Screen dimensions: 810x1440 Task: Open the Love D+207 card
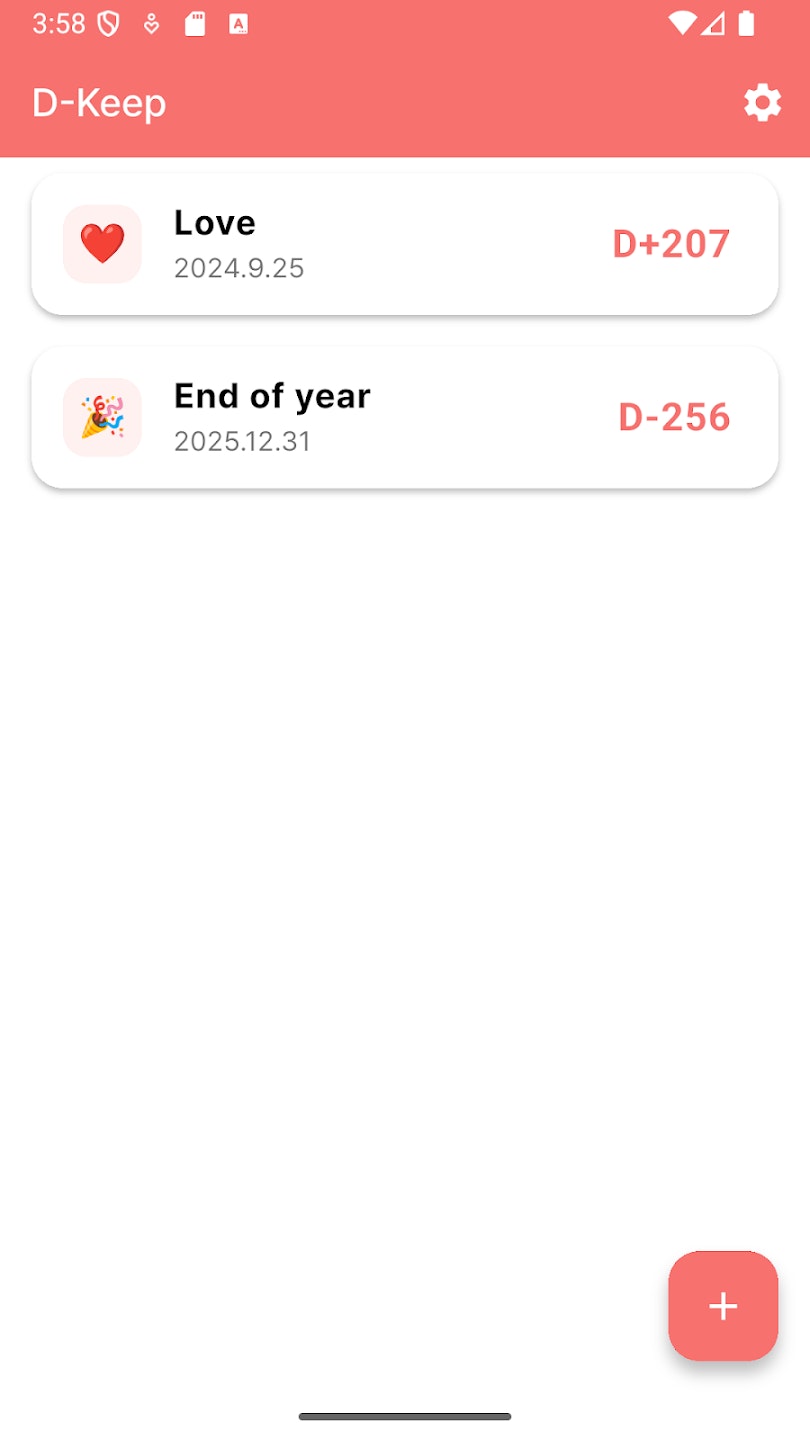pyautogui.click(x=404, y=244)
